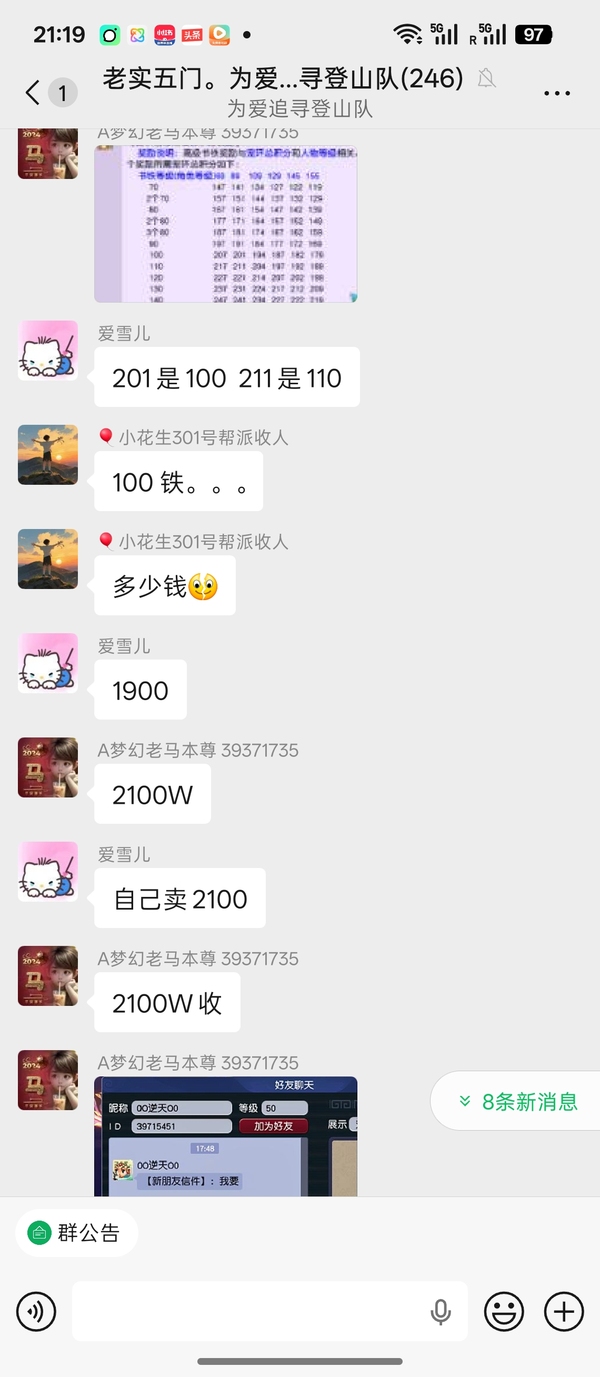This screenshot has height=1377, width=600.
Task: Open the score table image message
Action: (226, 224)
